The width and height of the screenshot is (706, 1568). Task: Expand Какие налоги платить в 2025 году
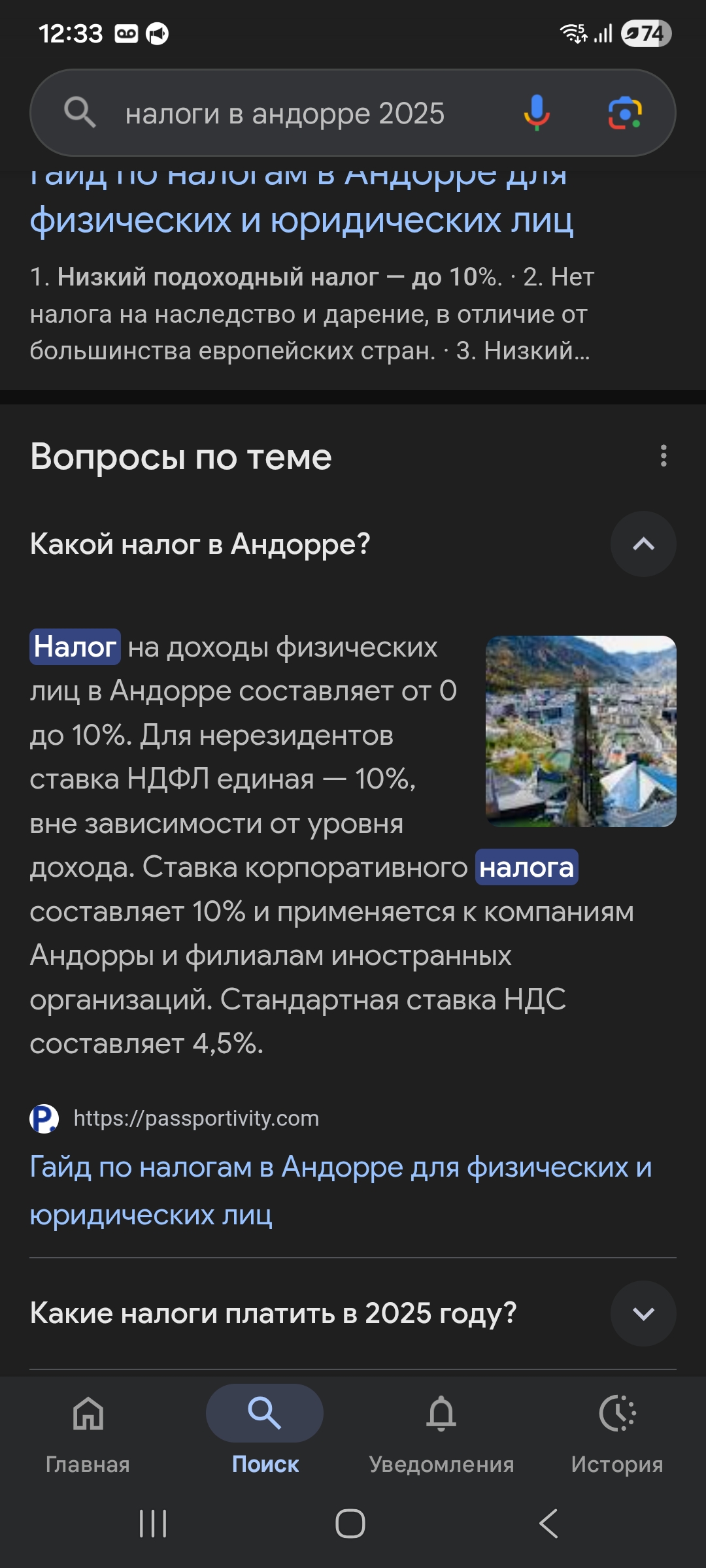[643, 1313]
